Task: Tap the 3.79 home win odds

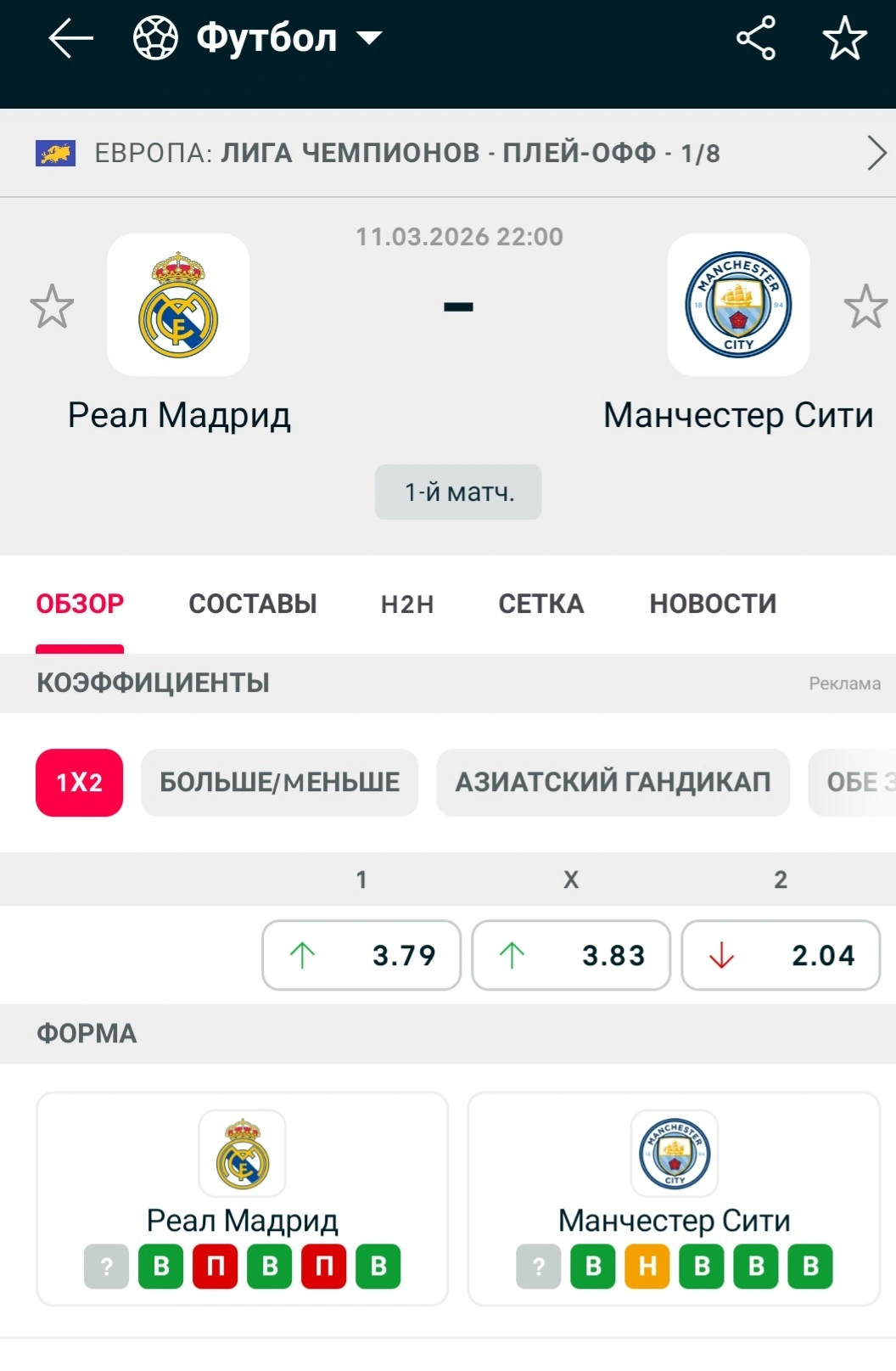Action: pyautogui.click(x=361, y=955)
